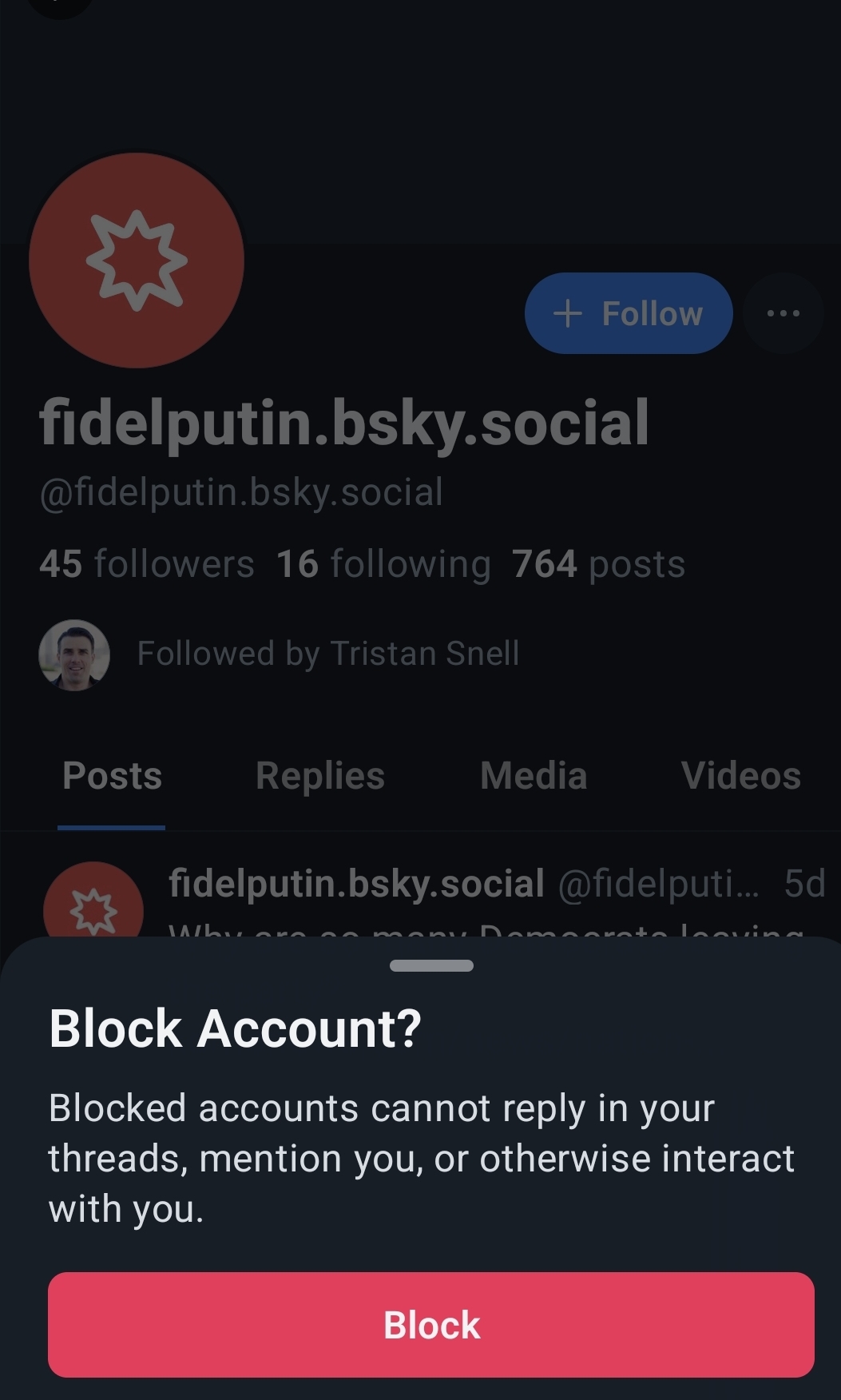This screenshot has height=1400, width=841.
Task: Select the Posts tab
Action: pos(112,775)
